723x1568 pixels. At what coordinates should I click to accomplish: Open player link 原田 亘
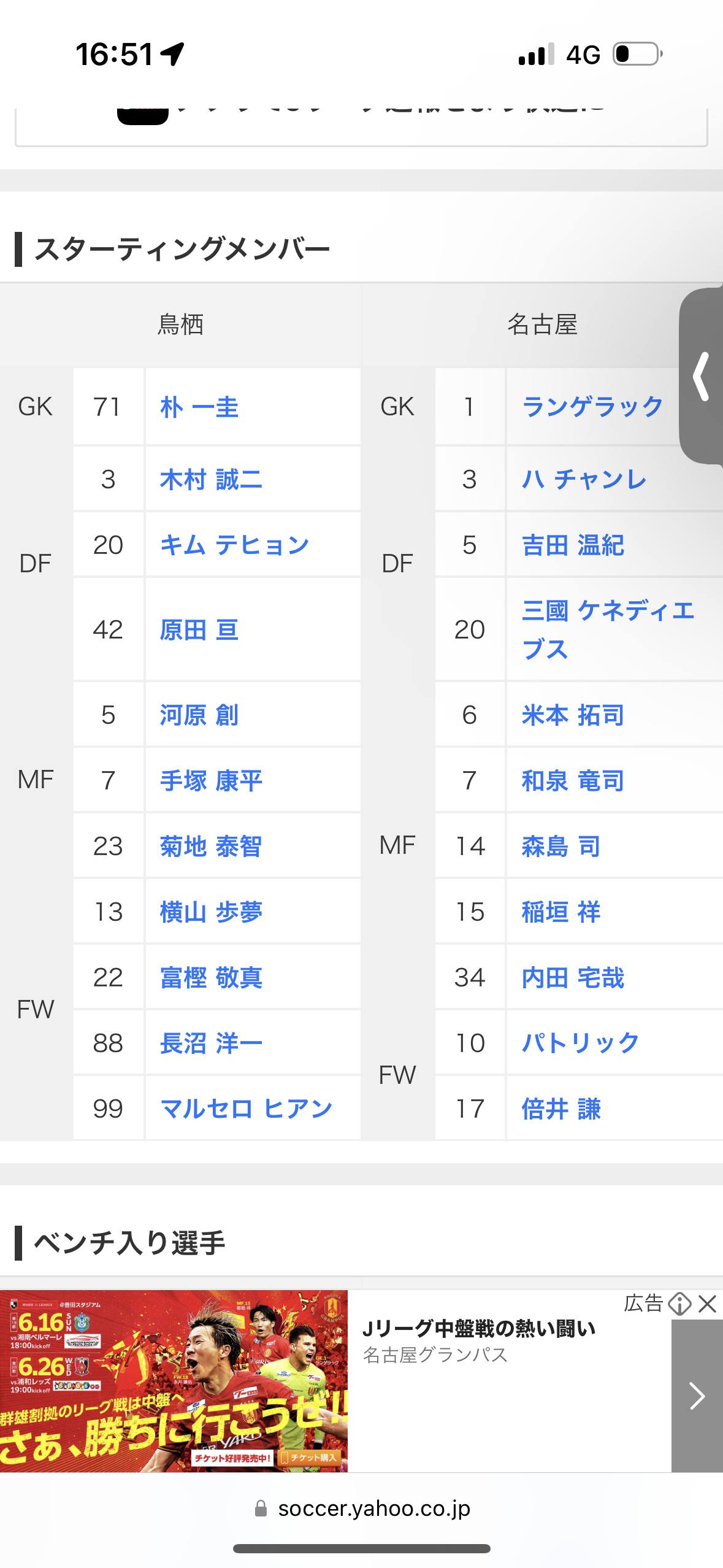pyautogui.click(x=199, y=630)
